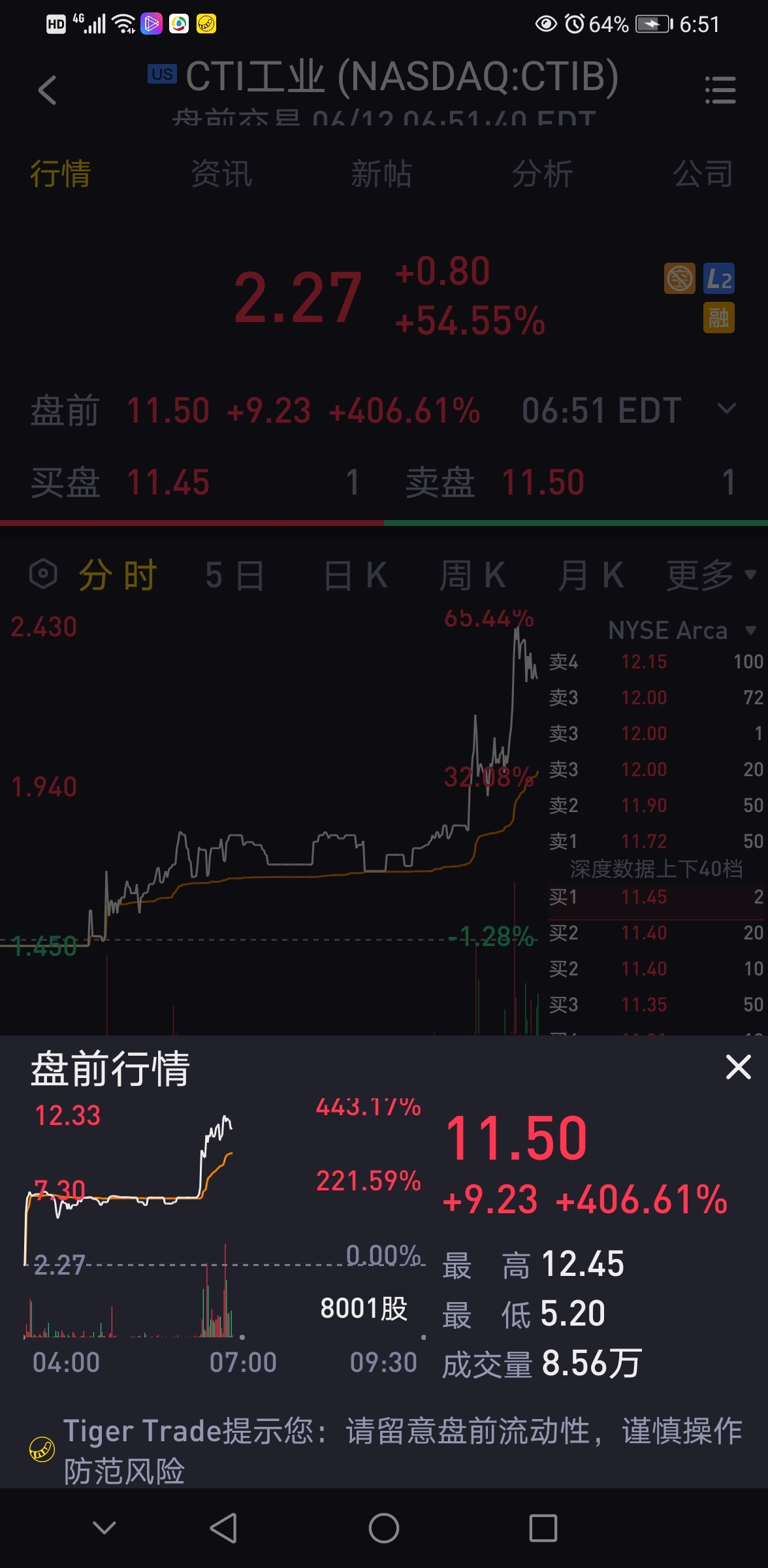768x1568 pixels.
Task: Select the 日K chart
Action: [356, 576]
